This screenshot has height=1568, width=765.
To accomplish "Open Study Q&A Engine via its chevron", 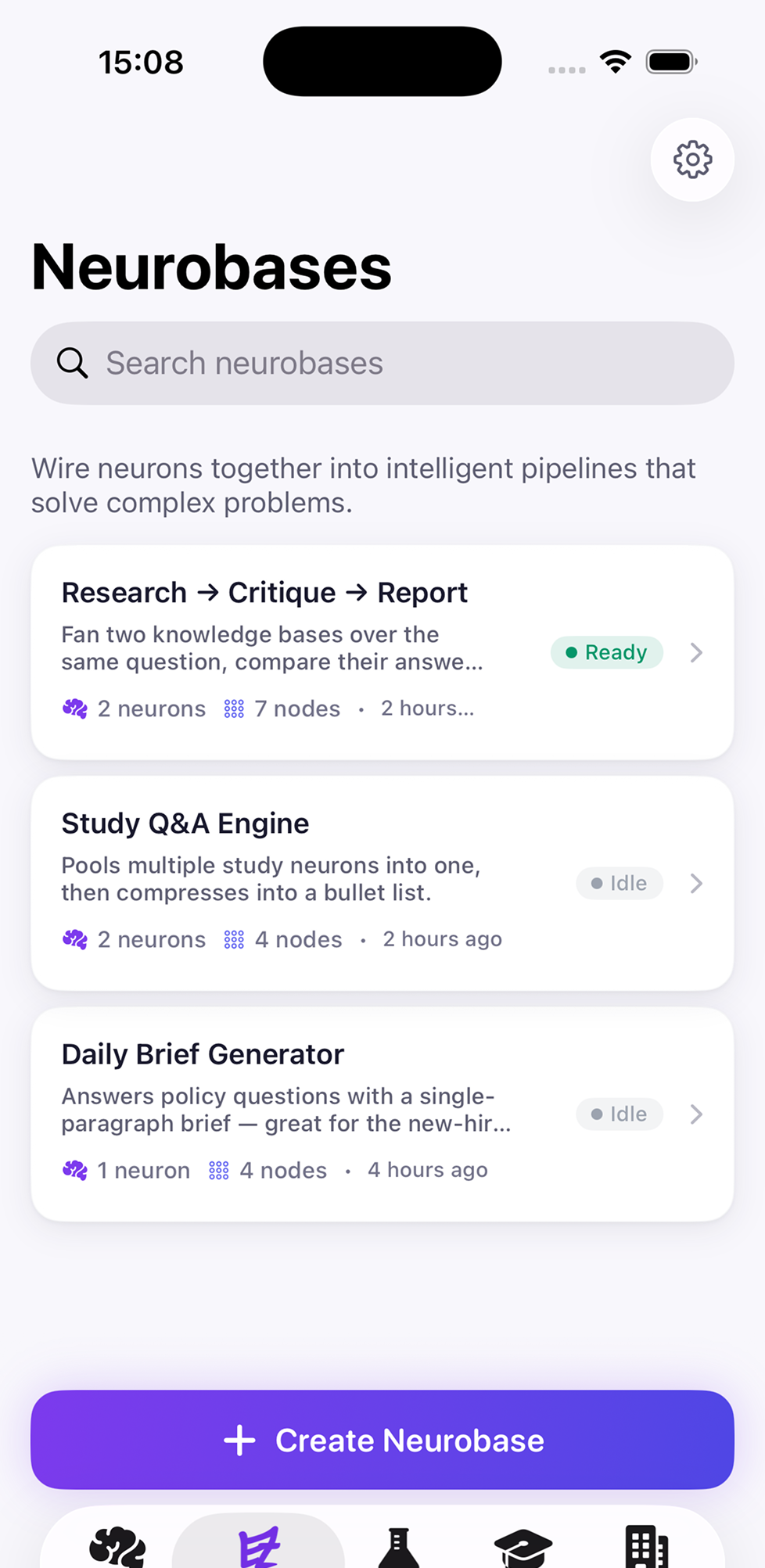I will point(695,883).
